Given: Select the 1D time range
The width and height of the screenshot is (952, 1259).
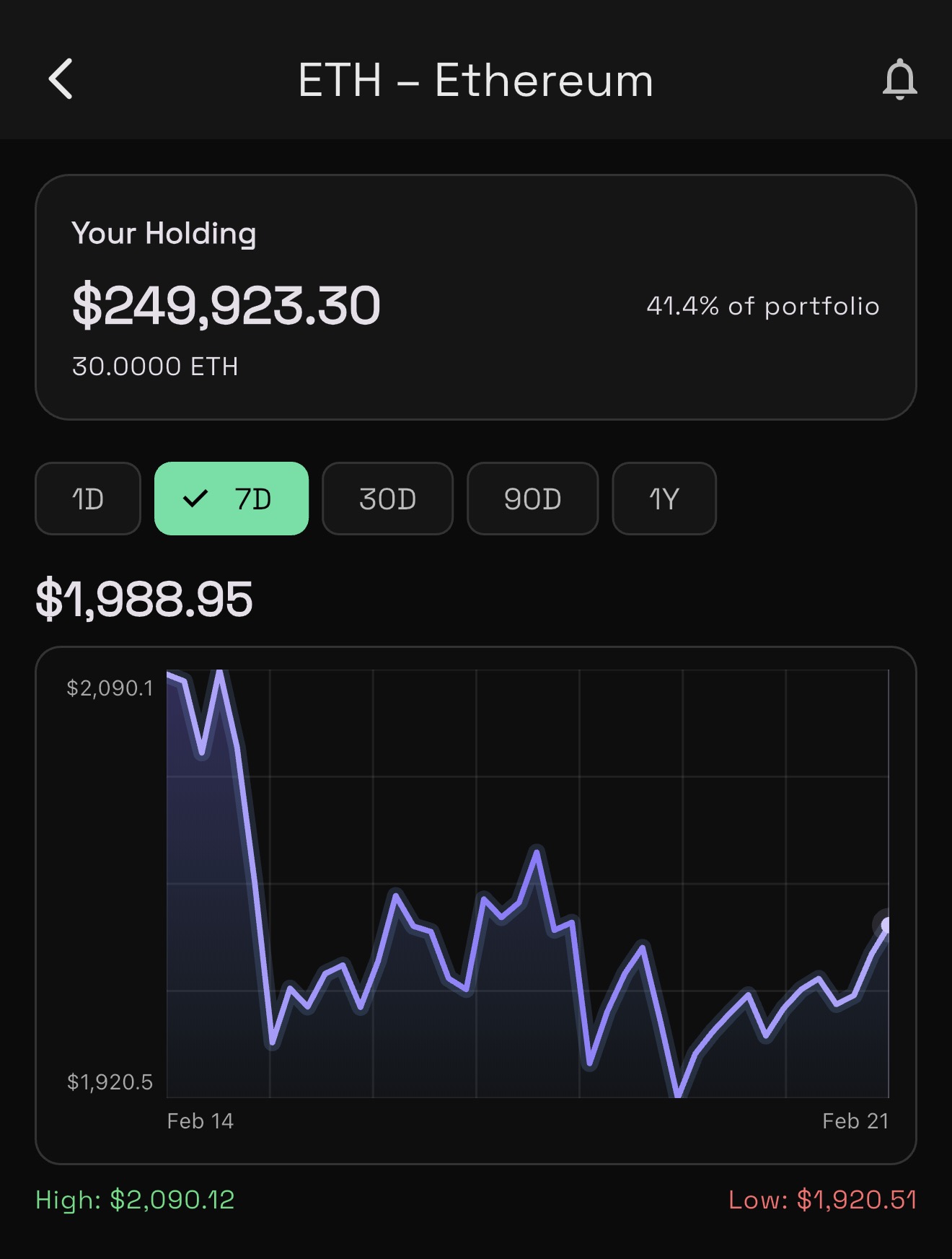Looking at the screenshot, I should (x=87, y=498).
